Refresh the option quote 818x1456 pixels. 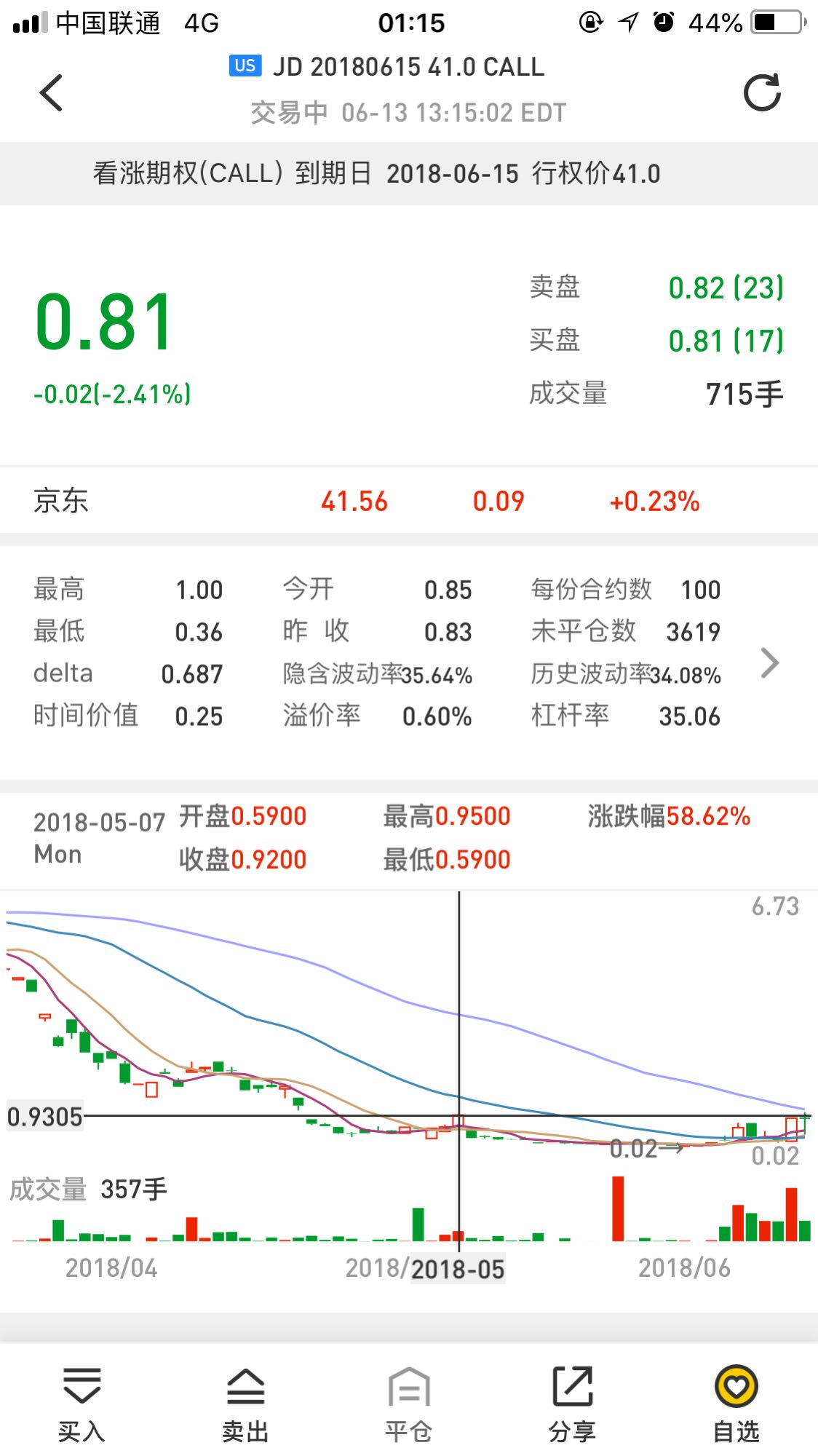762,92
